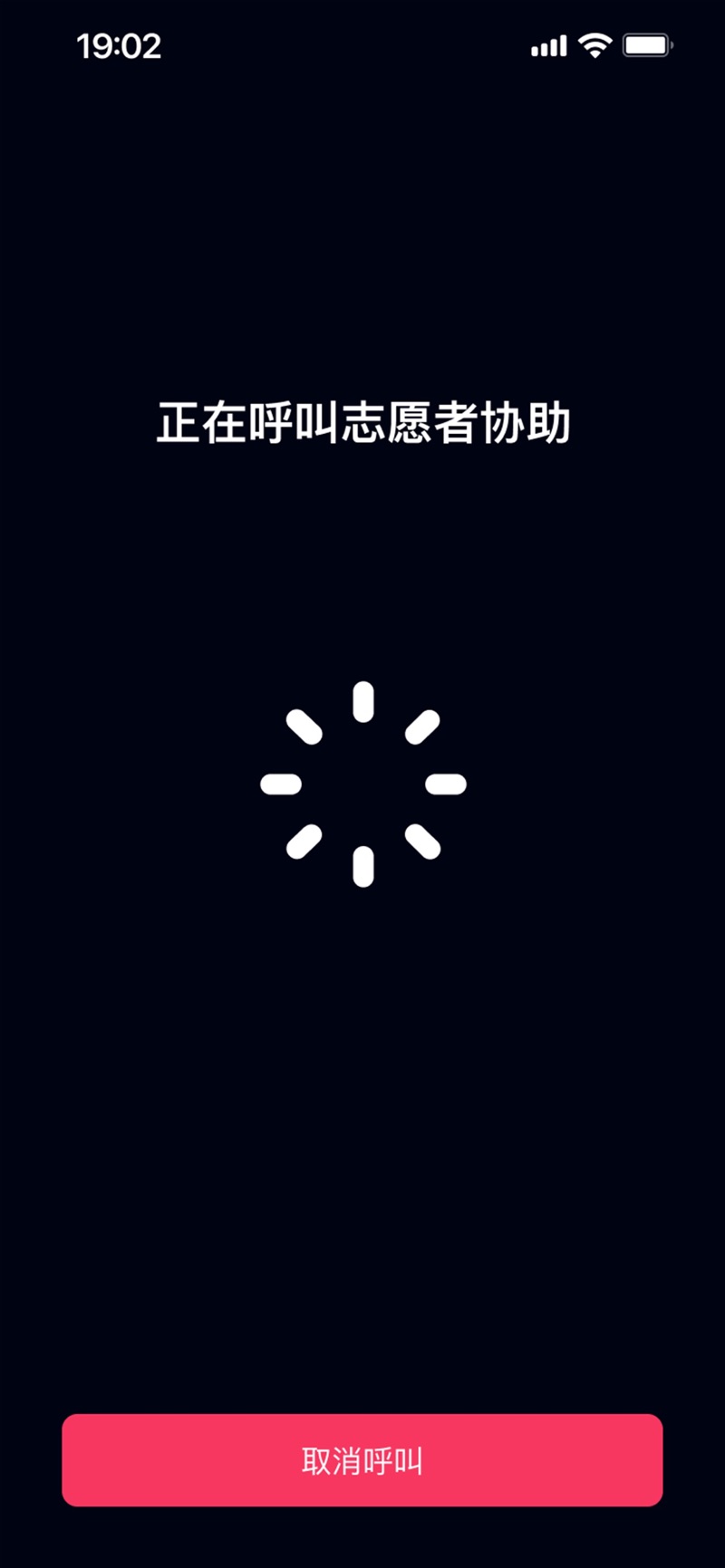The height and width of the screenshot is (1568, 725).
Task: Tap the 取消呼叫 button to cancel the call
Action: click(x=362, y=1460)
